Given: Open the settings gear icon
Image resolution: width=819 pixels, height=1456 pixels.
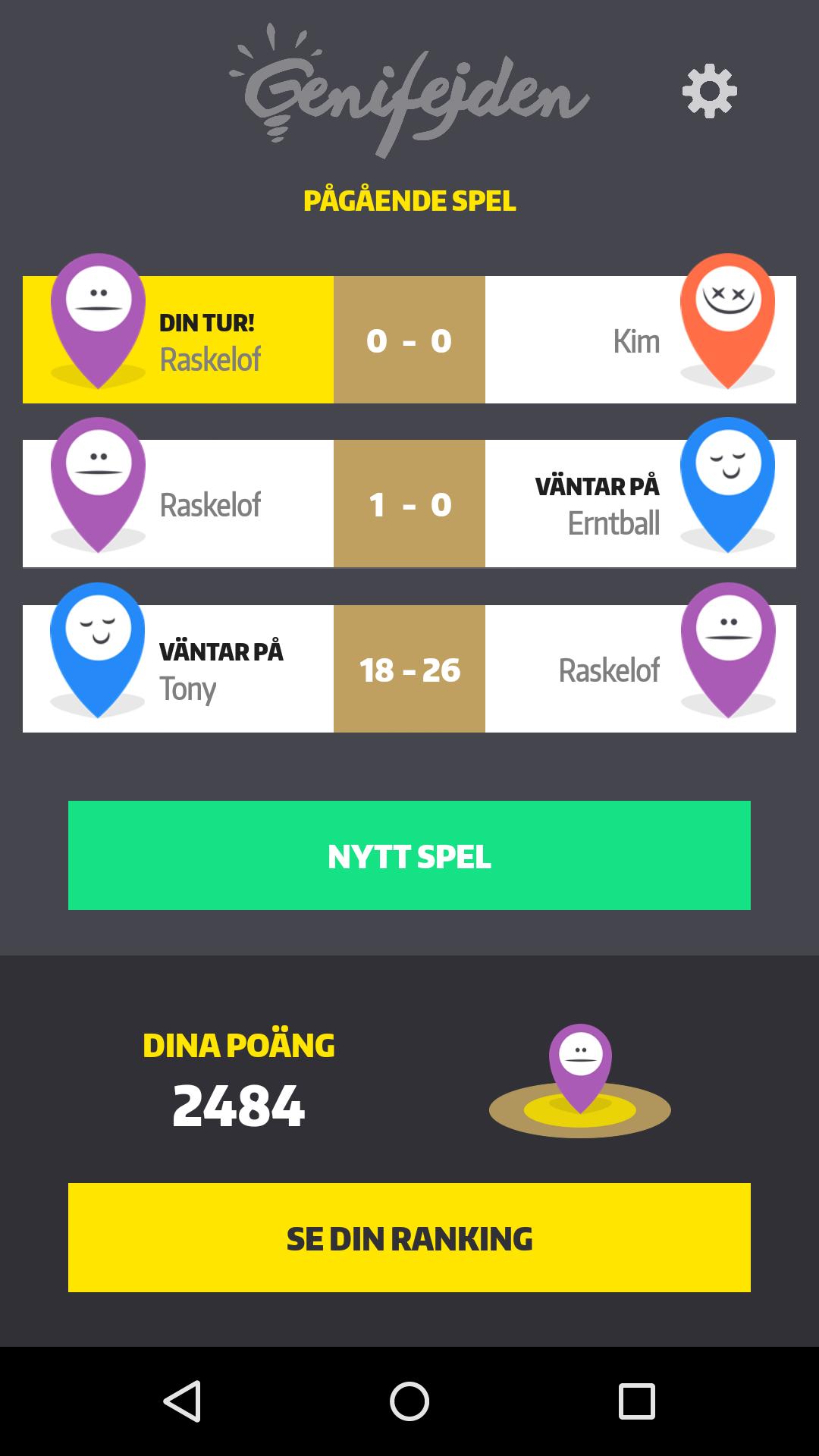Looking at the screenshot, I should (709, 91).
